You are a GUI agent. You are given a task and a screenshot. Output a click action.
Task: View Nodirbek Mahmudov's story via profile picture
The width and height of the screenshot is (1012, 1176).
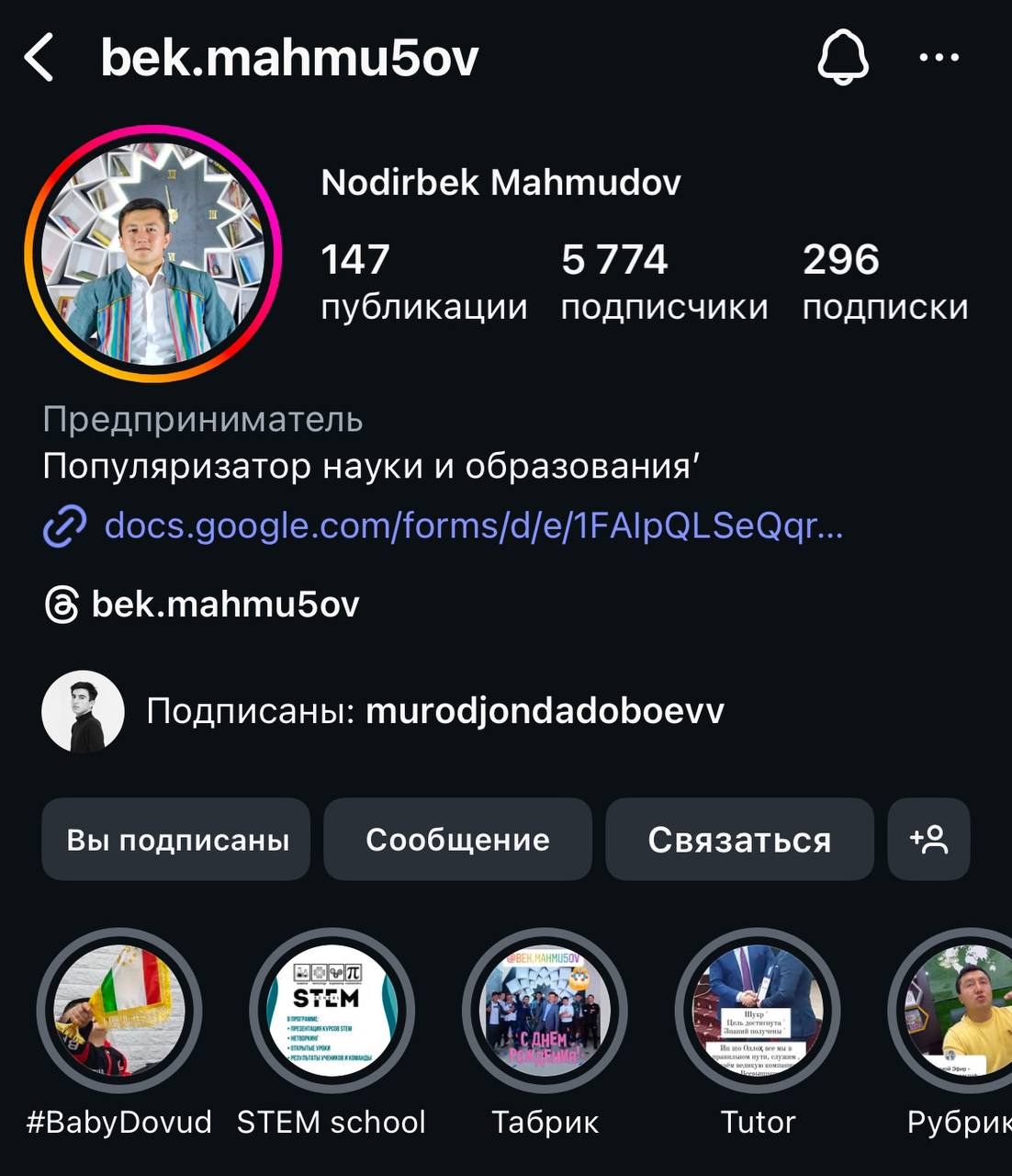tap(152, 254)
